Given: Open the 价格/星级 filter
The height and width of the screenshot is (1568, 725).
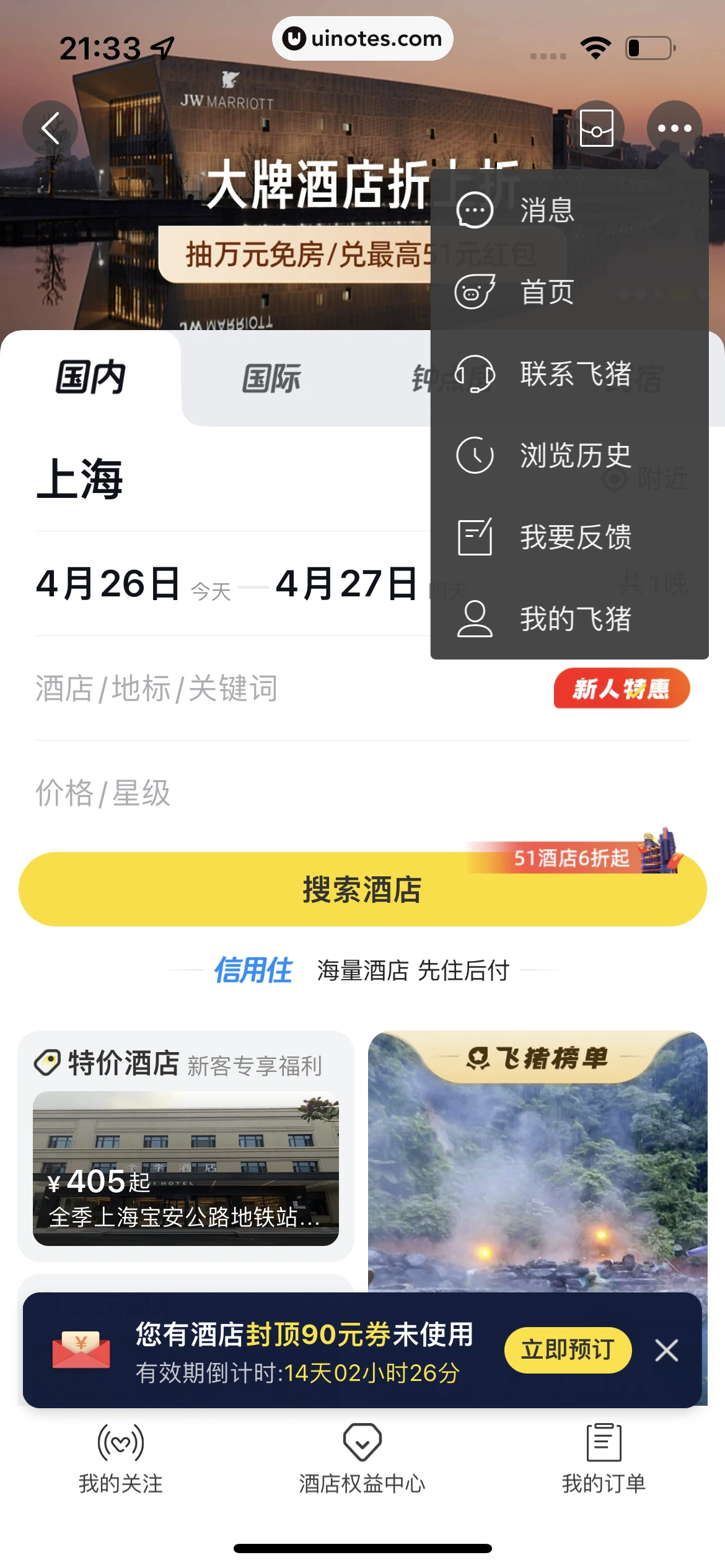Looking at the screenshot, I should [186, 793].
